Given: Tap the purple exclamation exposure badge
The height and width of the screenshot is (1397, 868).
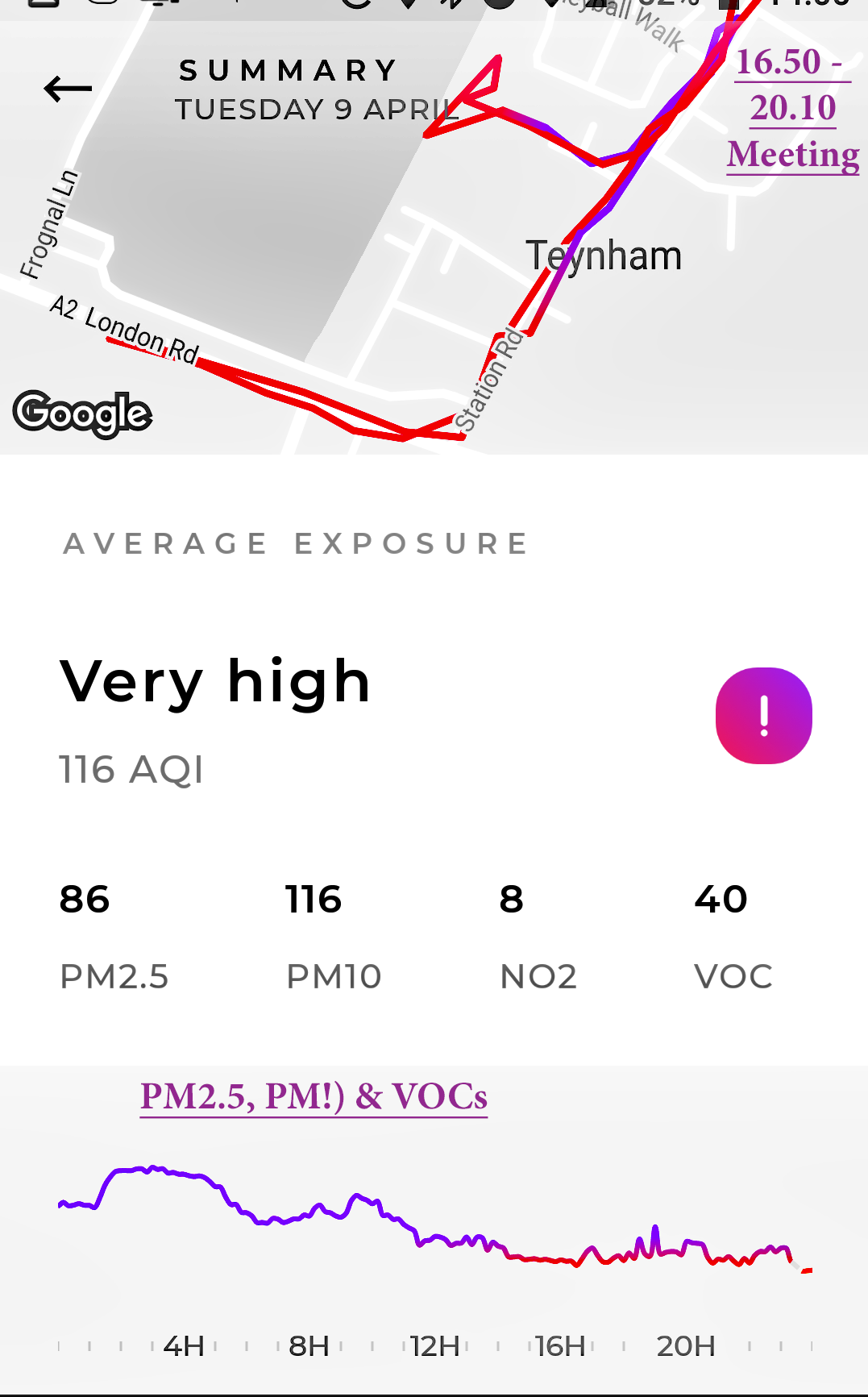Looking at the screenshot, I should pos(763,716).
